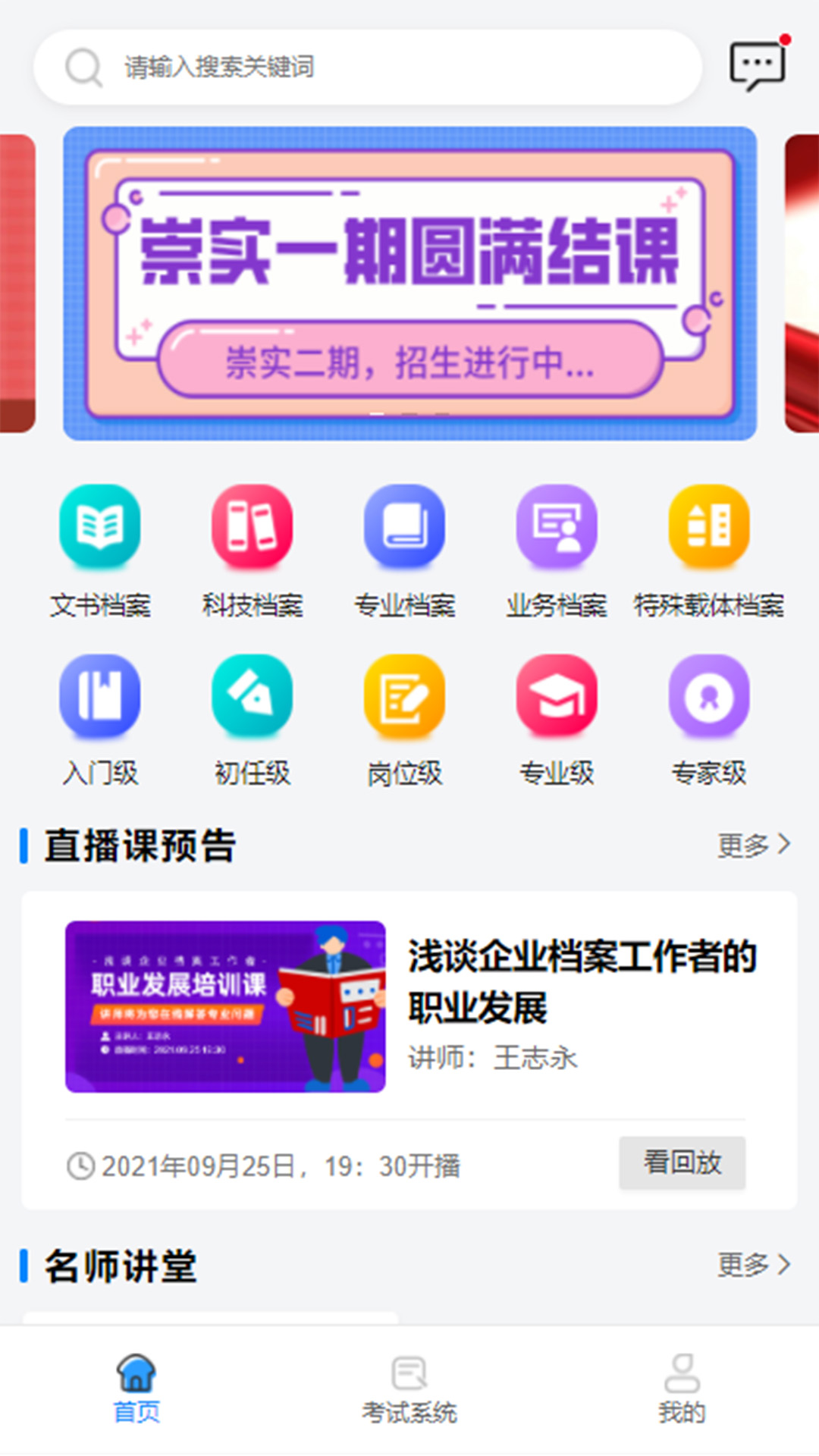Open the 文书档案 category icon

point(102,529)
